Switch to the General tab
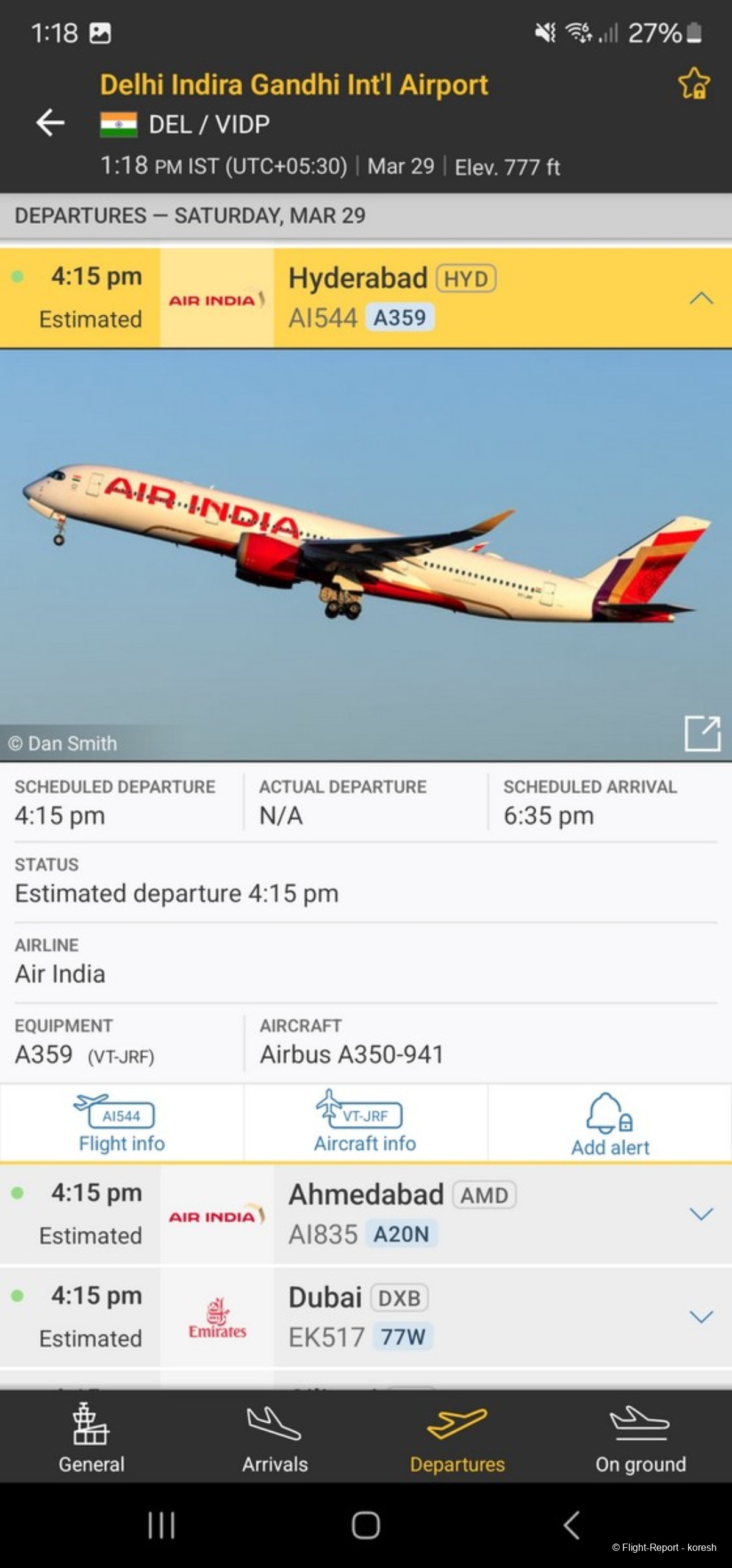The height and width of the screenshot is (1568, 732). (x=91, y=1438)
